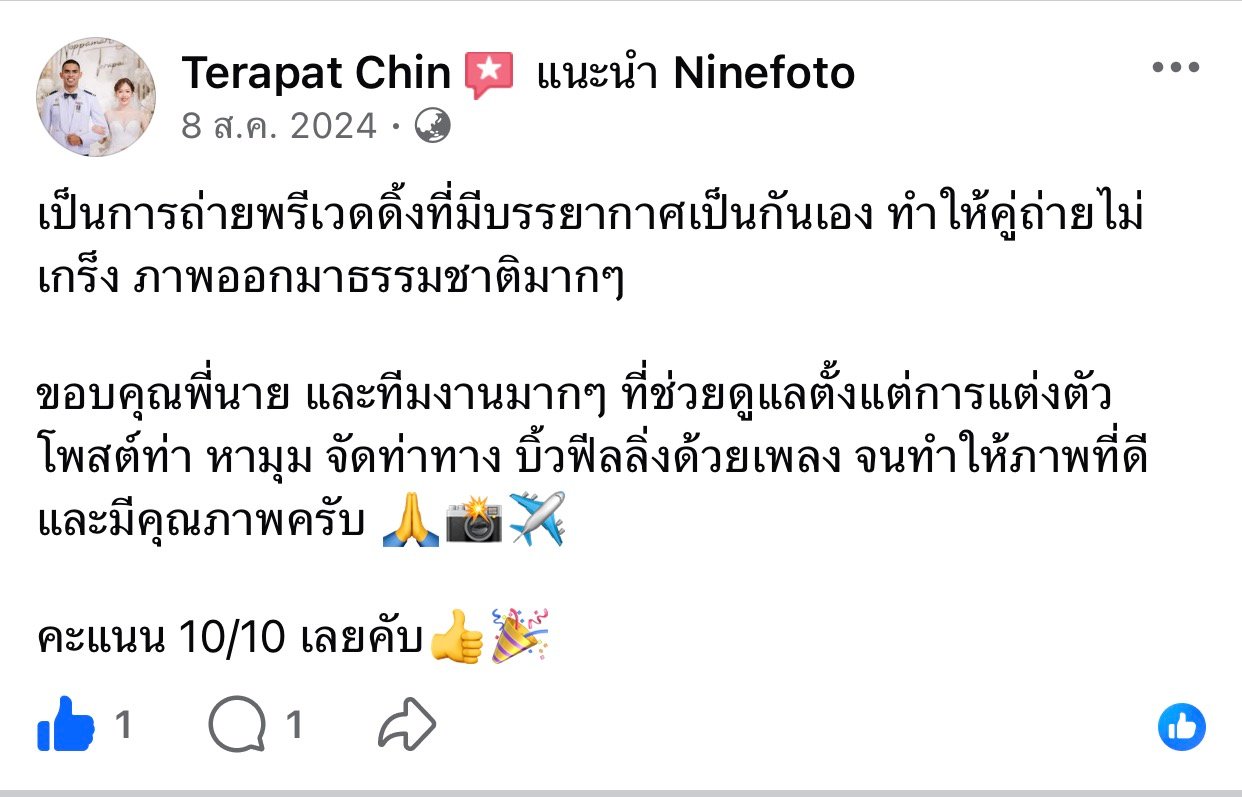The width and height of the screenshot is (1242, 797).
Task: View who reacted with the blue like badge
Action: pos(1181,727)
